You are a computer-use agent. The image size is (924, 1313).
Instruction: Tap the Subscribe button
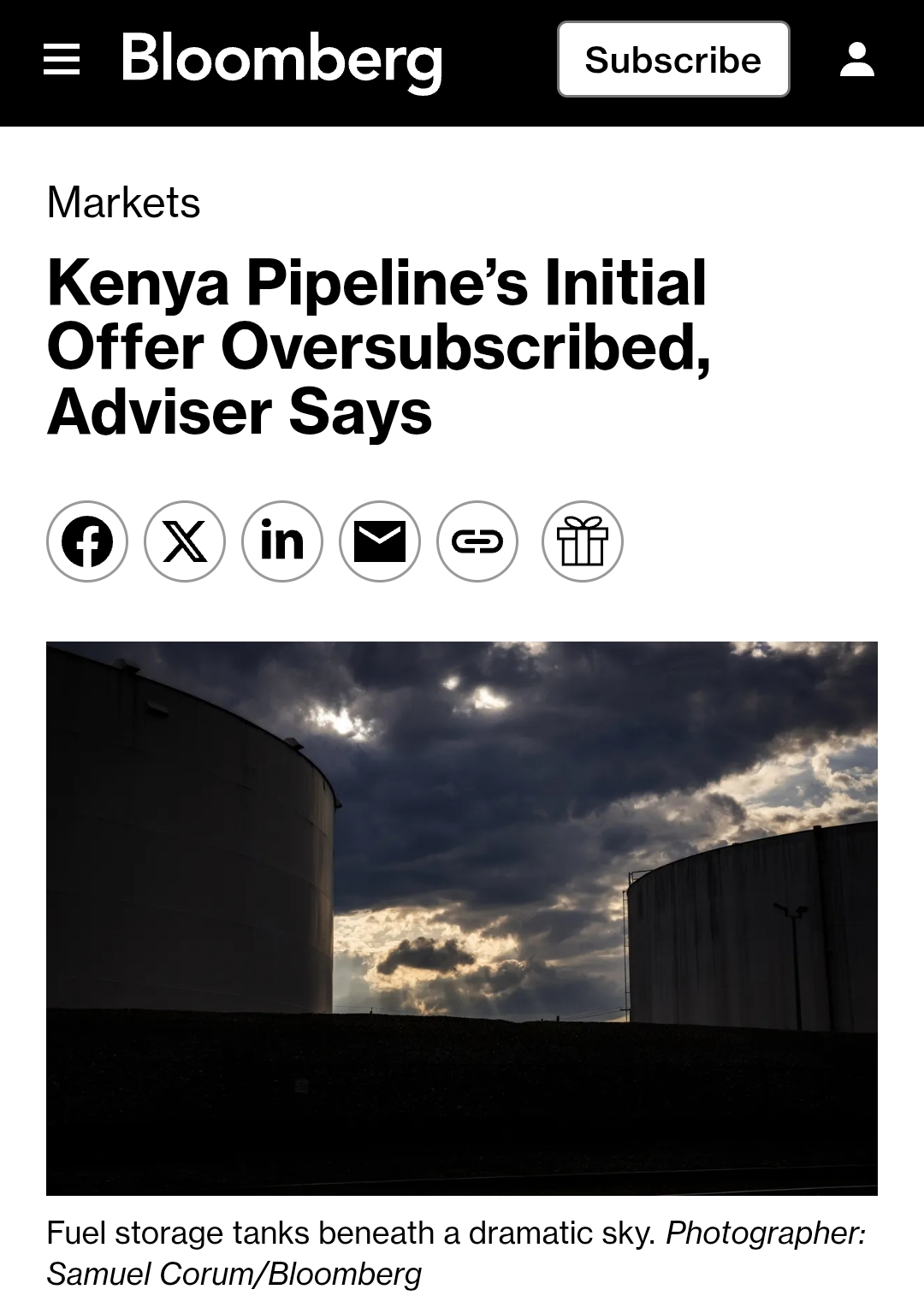tap(672, 60)
